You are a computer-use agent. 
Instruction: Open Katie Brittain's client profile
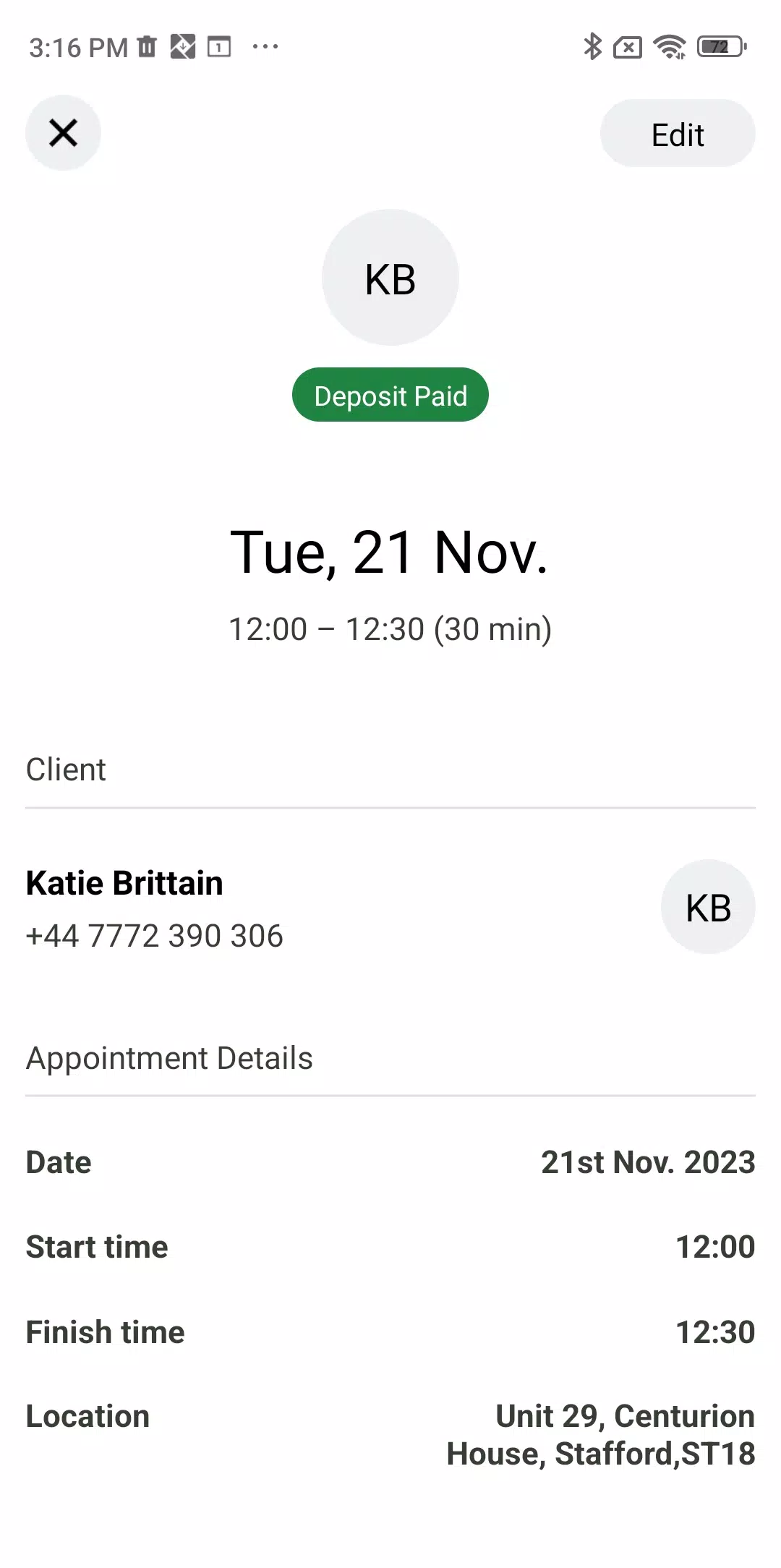(x=124, y=884)
